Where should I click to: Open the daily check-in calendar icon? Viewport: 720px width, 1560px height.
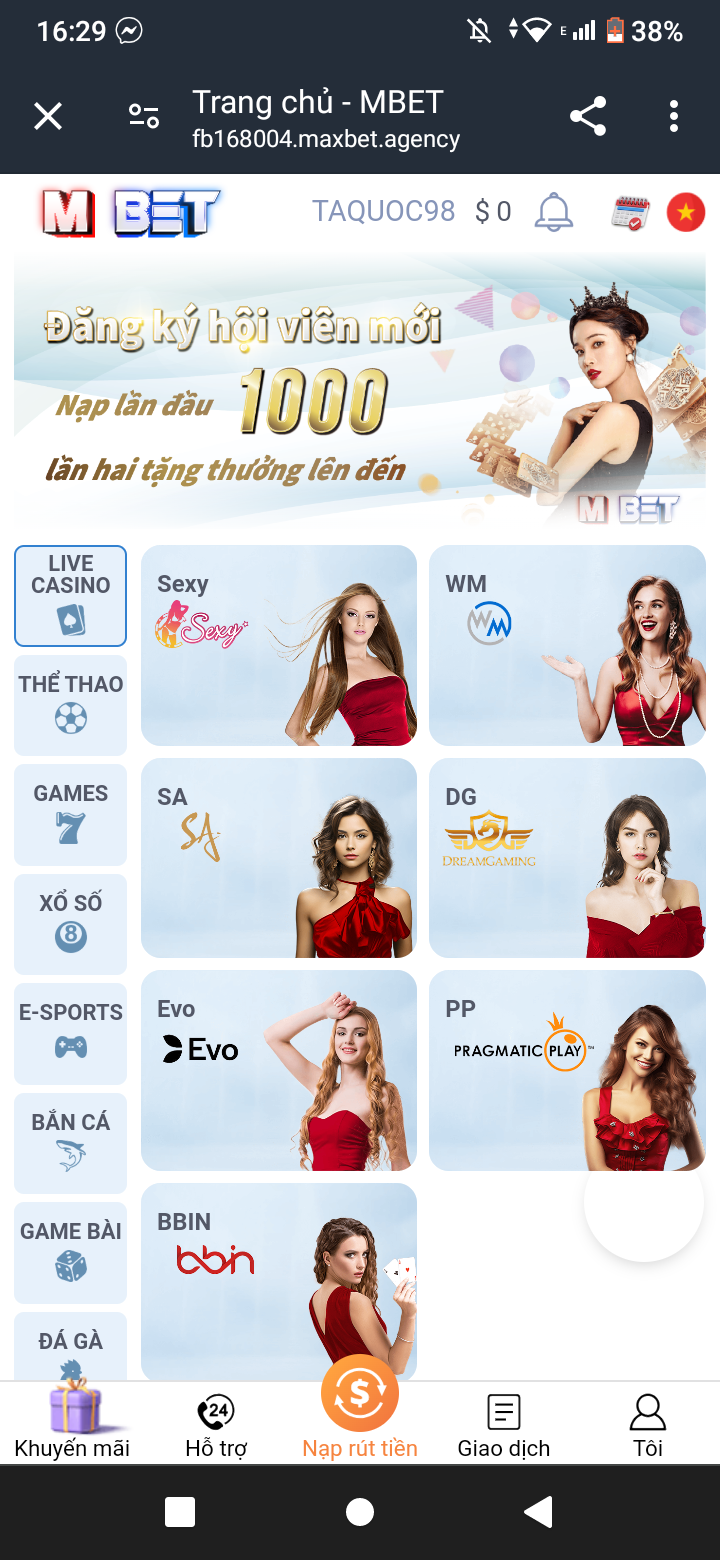click(630, 213)
